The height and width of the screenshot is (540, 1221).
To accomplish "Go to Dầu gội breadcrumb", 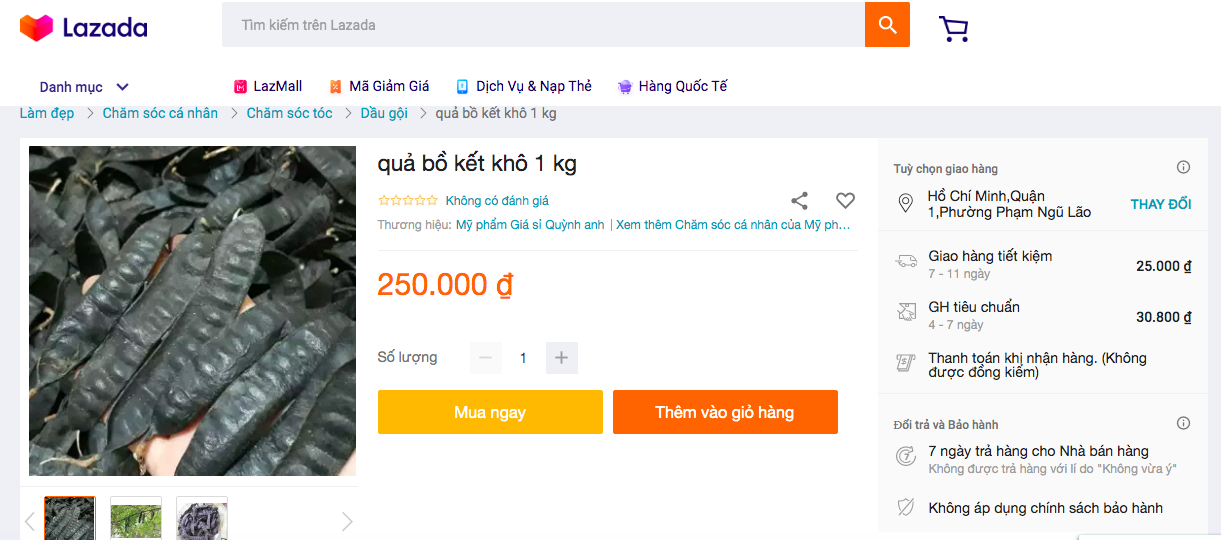I will tap(384, 113).
